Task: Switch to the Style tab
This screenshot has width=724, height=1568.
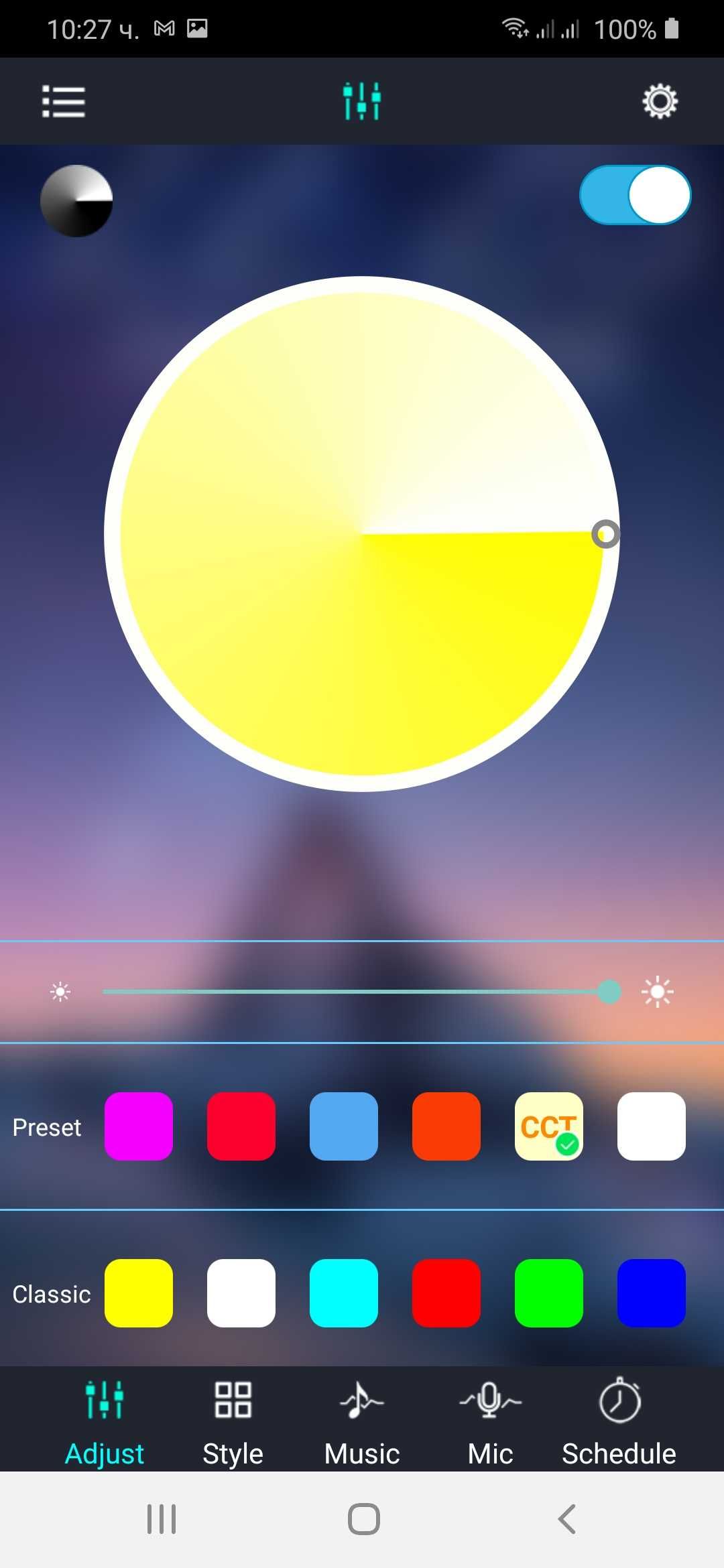Action: click(233, 1422)
